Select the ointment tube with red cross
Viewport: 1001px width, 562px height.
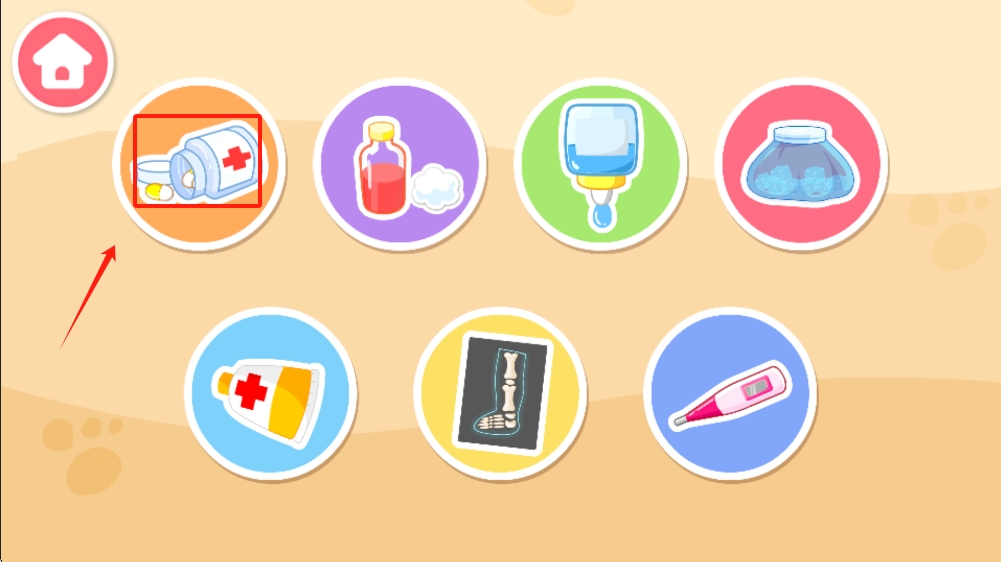pos(270,393)
